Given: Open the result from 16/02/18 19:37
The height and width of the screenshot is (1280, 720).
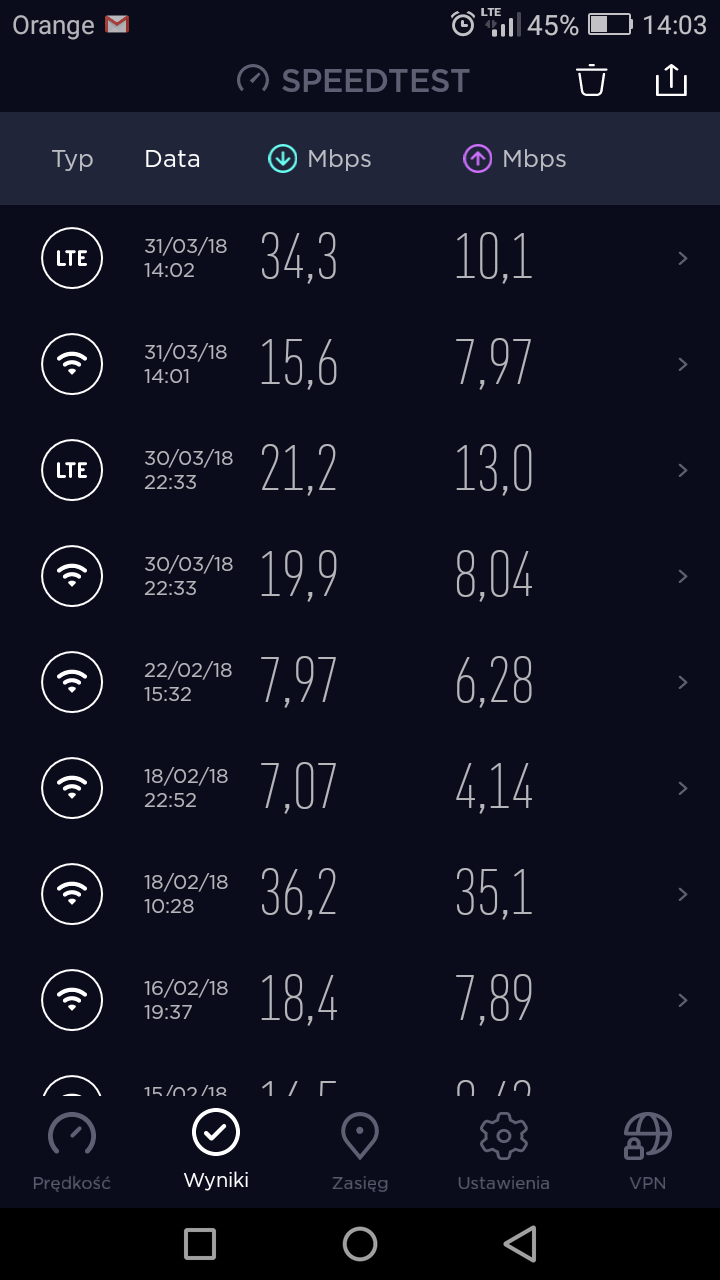Looking at the screenshot, I should tap(360, 1000).
